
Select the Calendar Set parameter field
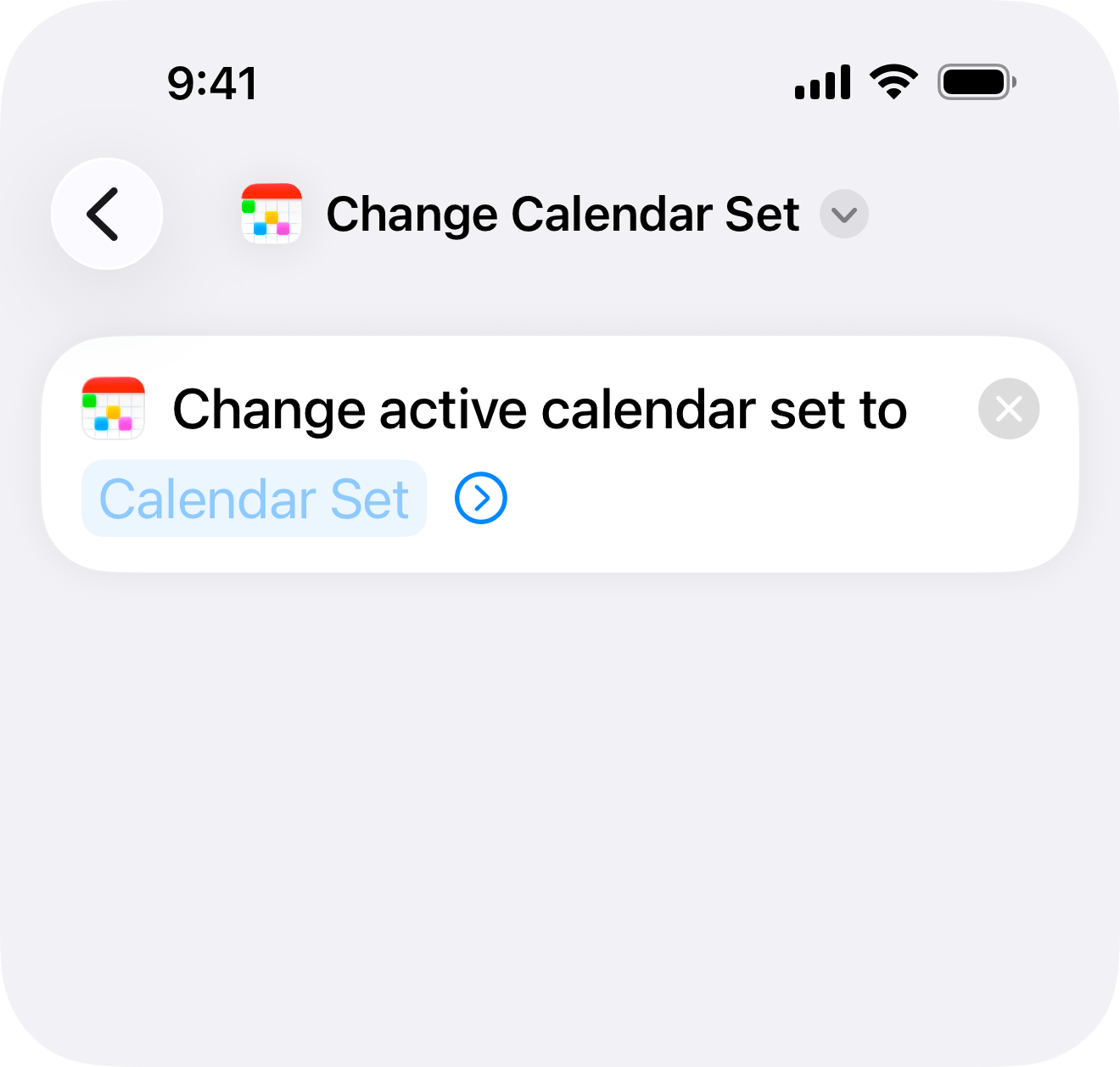point(254,499)
